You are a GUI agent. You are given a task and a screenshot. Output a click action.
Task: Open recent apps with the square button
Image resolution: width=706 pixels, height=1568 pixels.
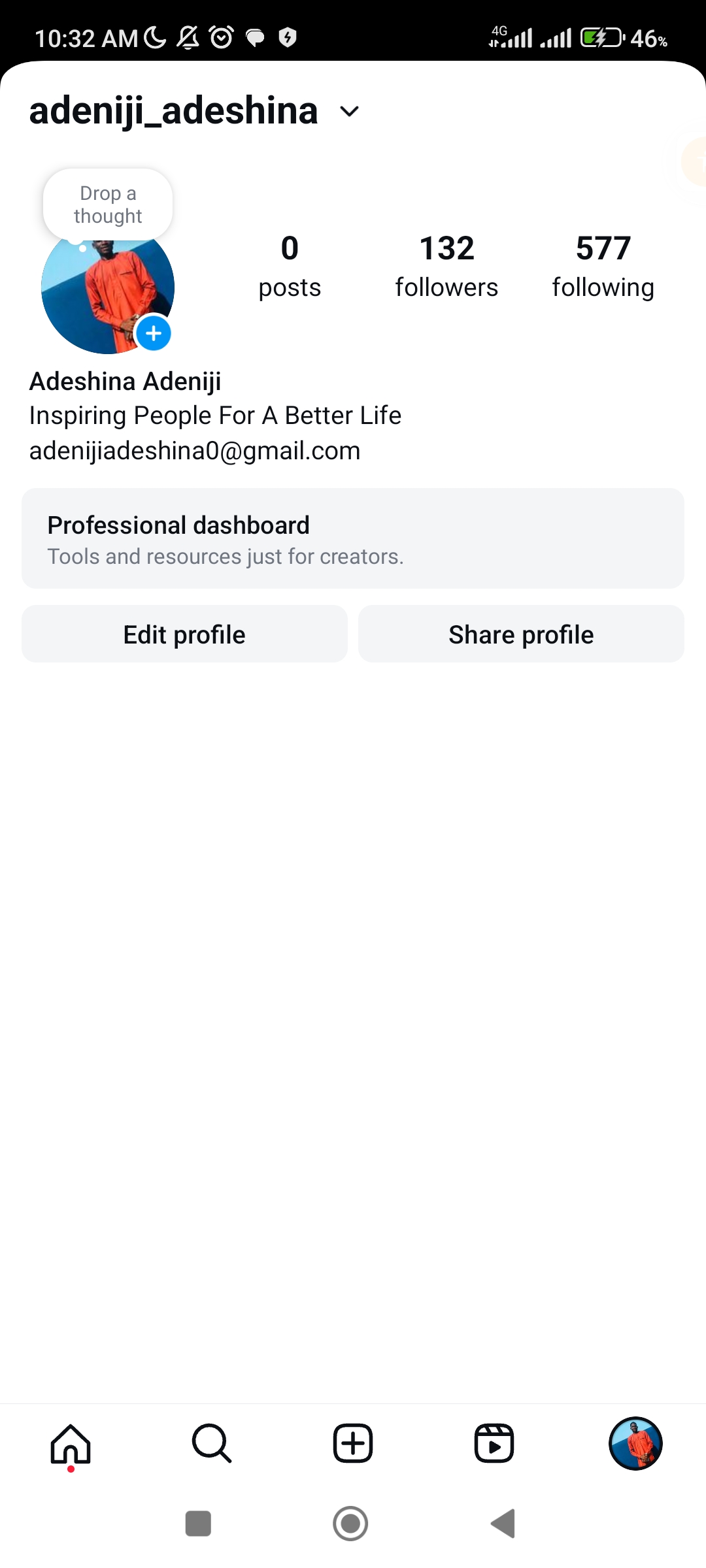(x=198, y=1524)
